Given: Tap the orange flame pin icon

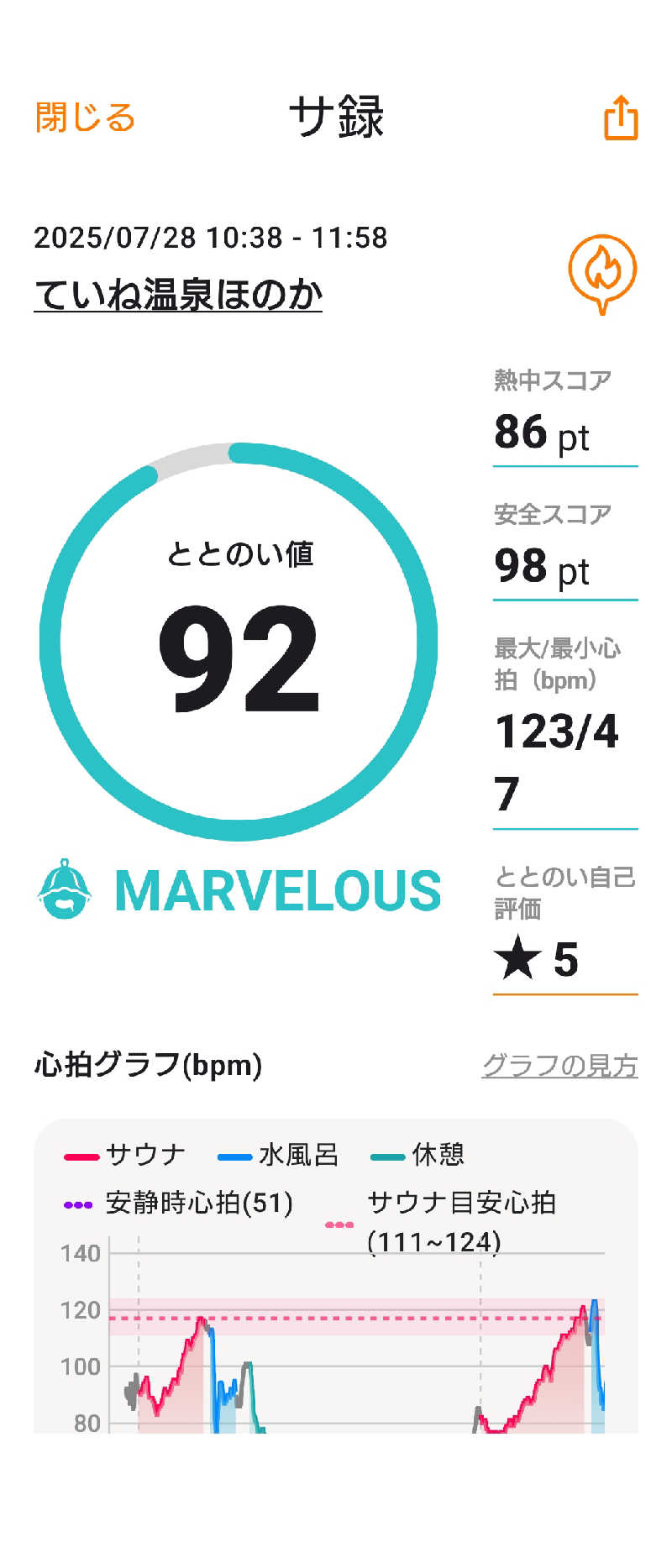Looking at the screenshot, I should 602,272.
